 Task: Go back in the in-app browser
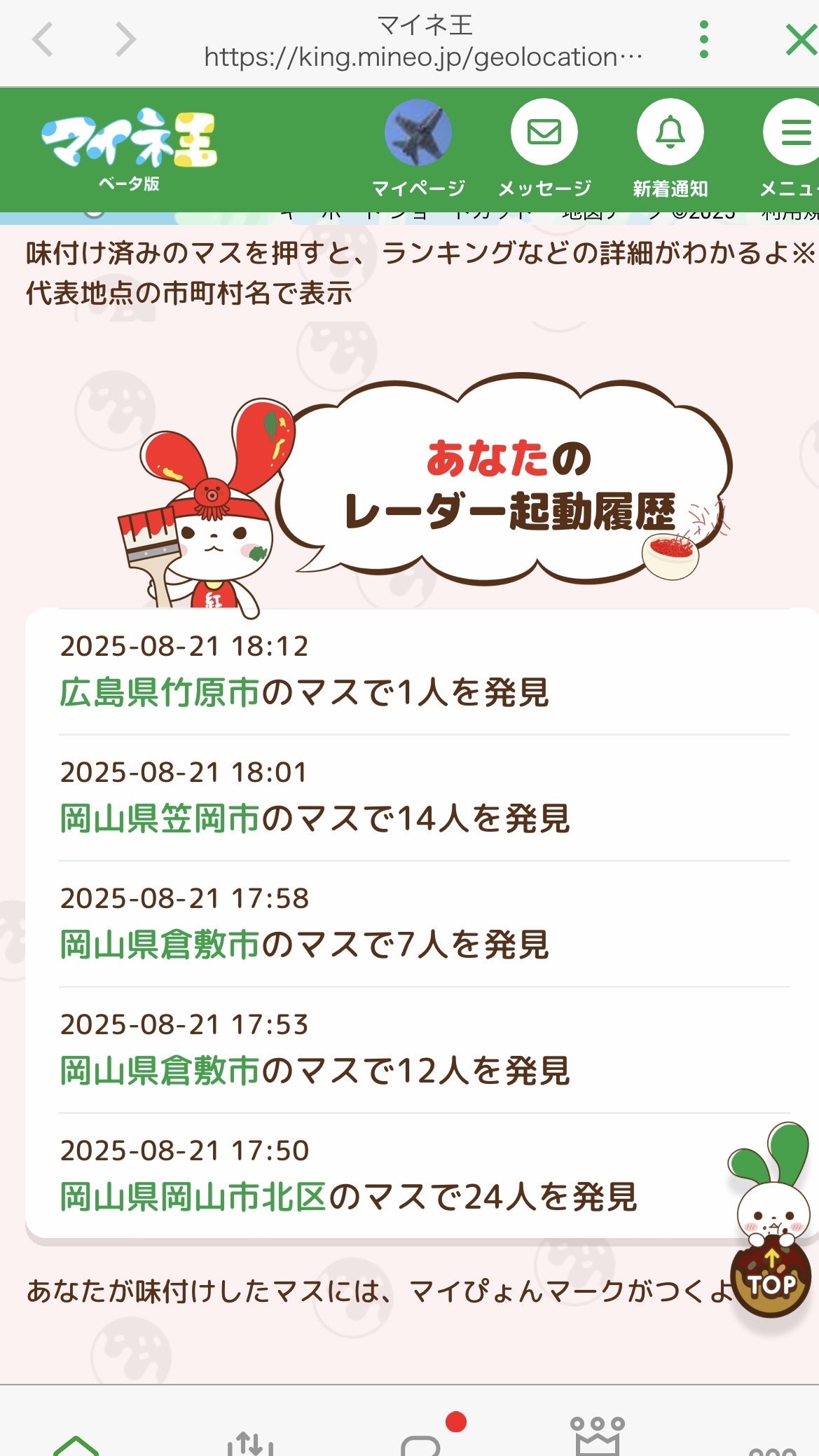(x=43, y=39)
